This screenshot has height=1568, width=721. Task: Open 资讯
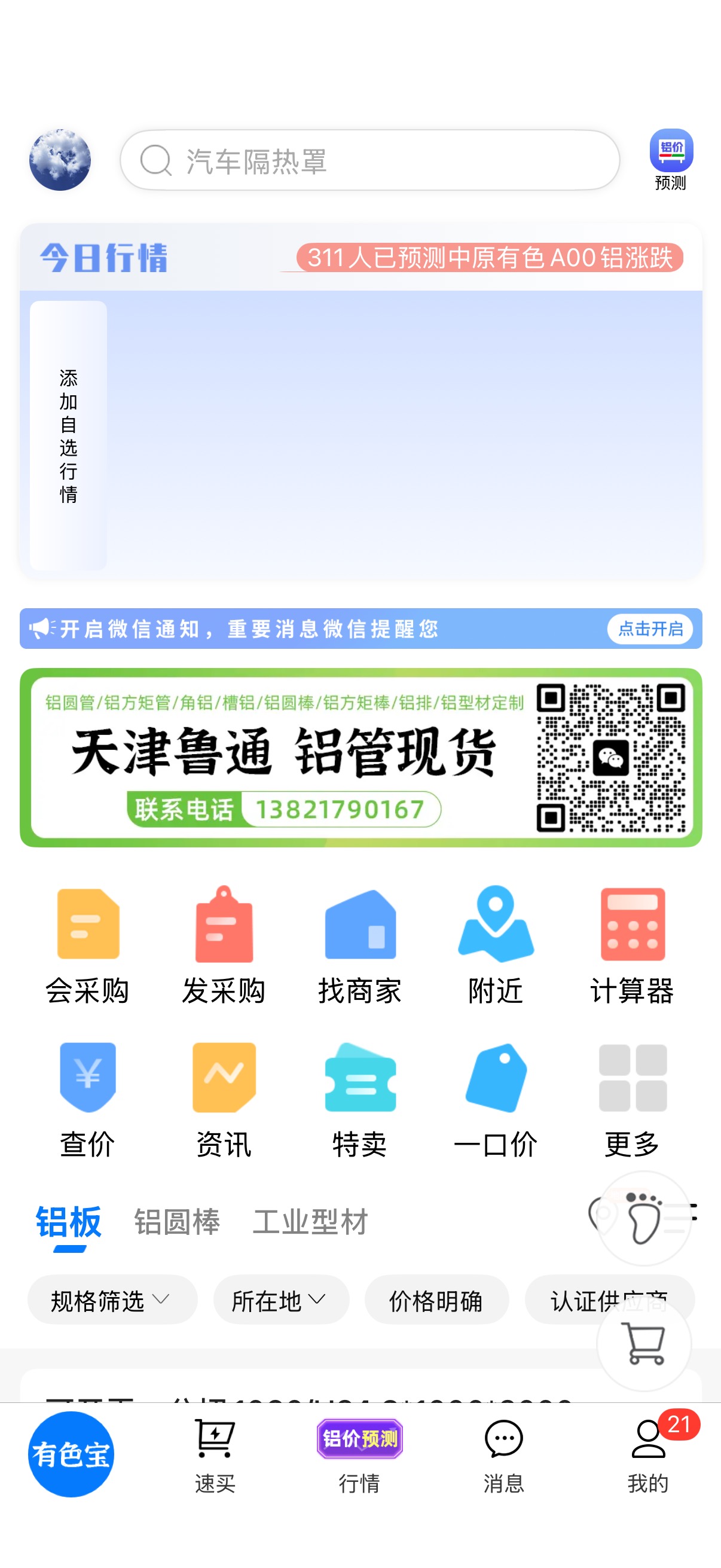click(224, 1099)
